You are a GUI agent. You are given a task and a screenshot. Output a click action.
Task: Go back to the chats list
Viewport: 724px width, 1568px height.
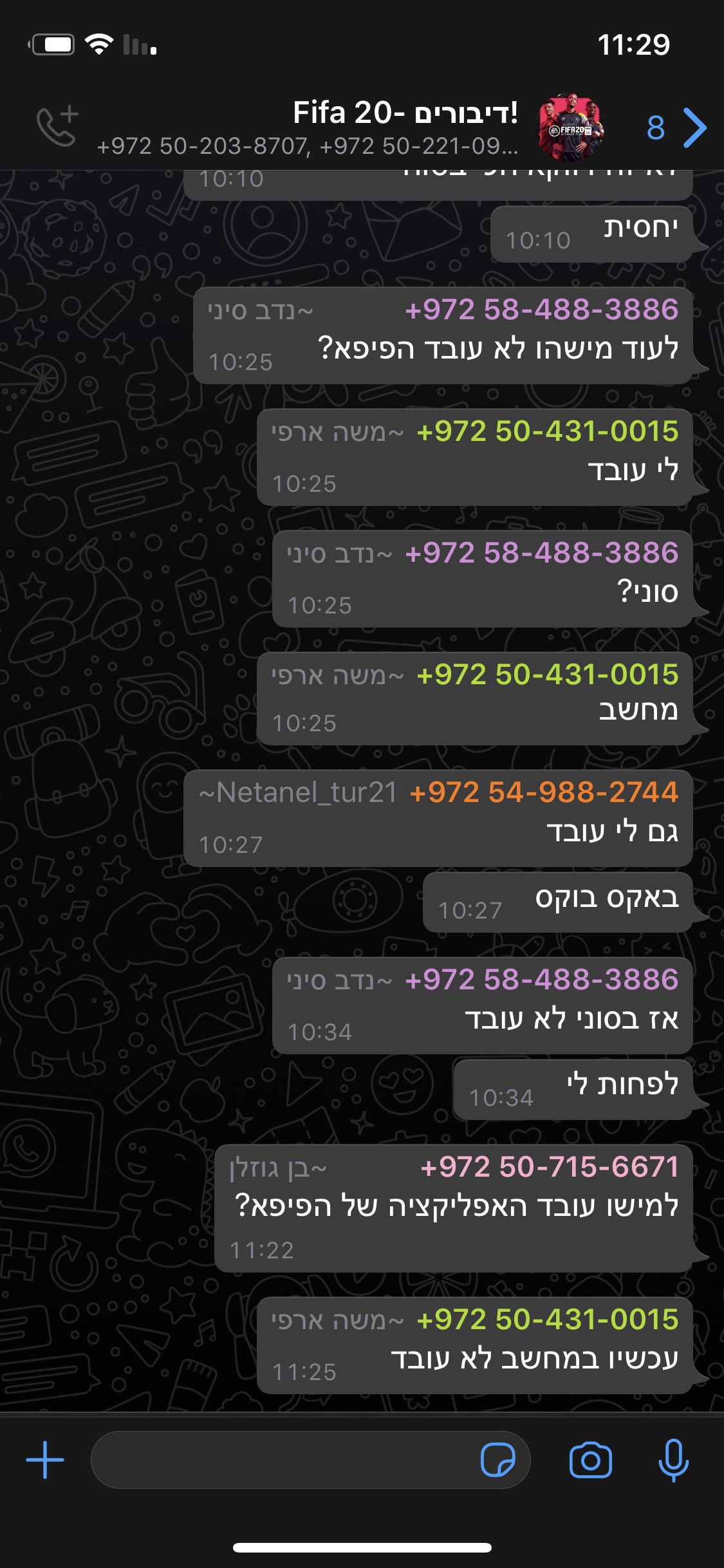tap(677, 127)
